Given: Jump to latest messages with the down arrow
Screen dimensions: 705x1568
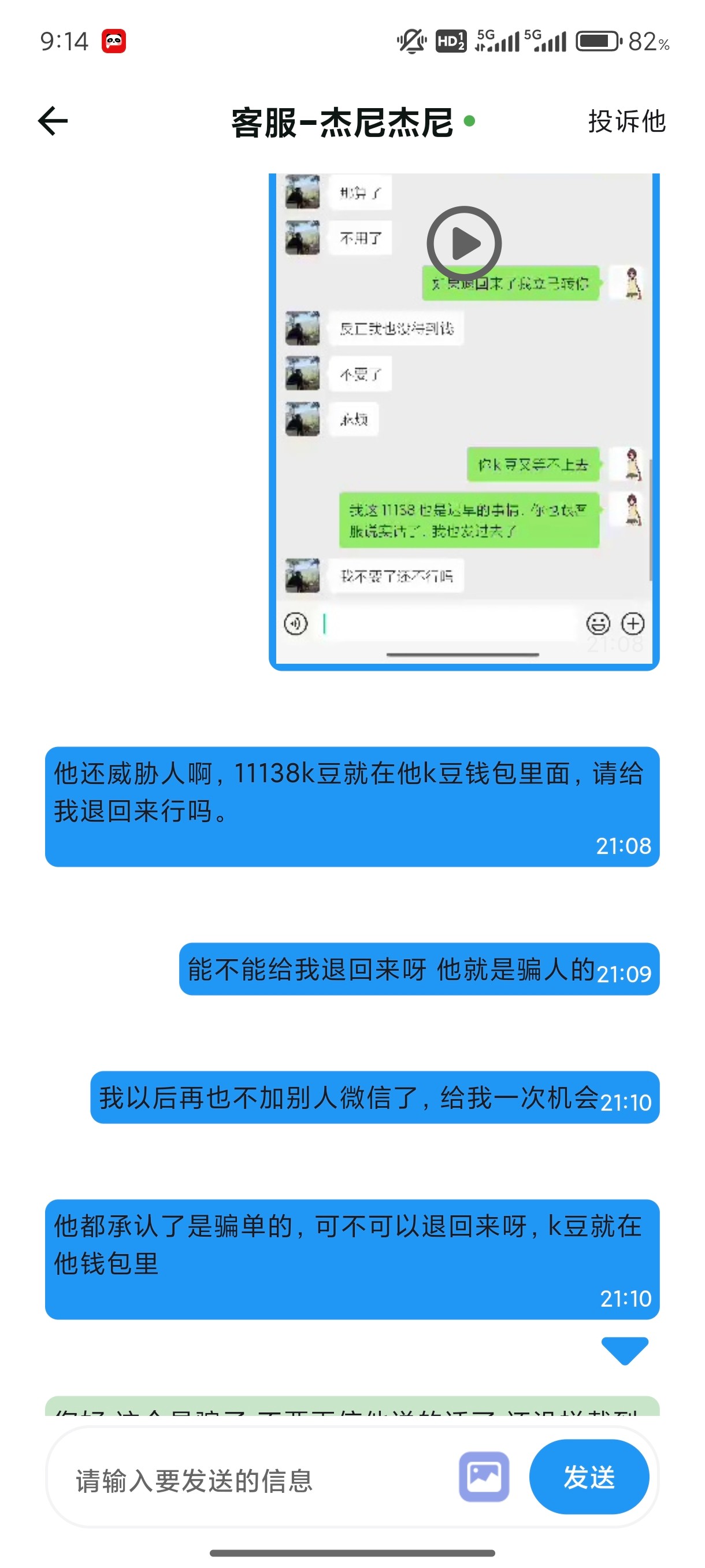Looking at the screenshot, I should coord(624,1349).
